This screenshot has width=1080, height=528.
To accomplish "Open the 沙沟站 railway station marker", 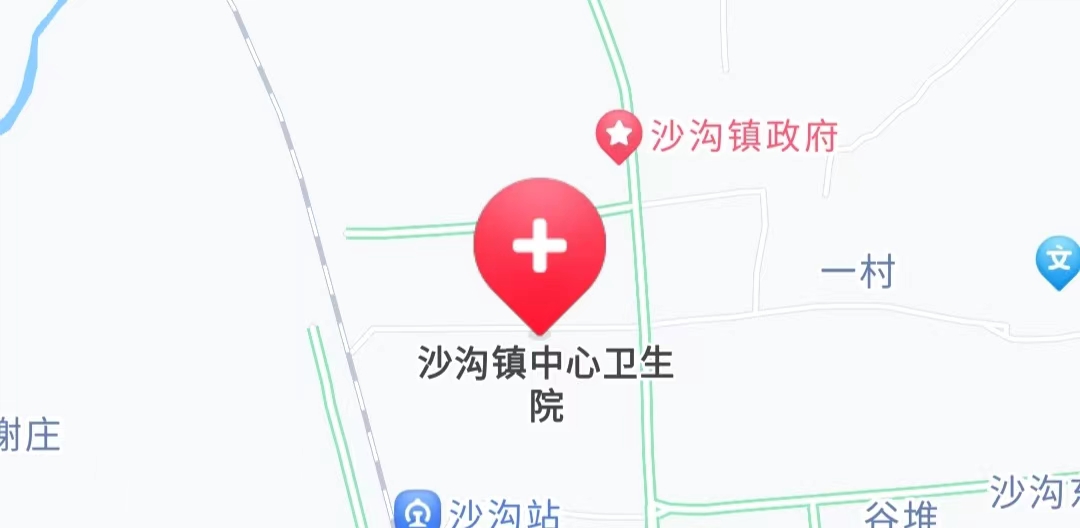I will [416, 509].
